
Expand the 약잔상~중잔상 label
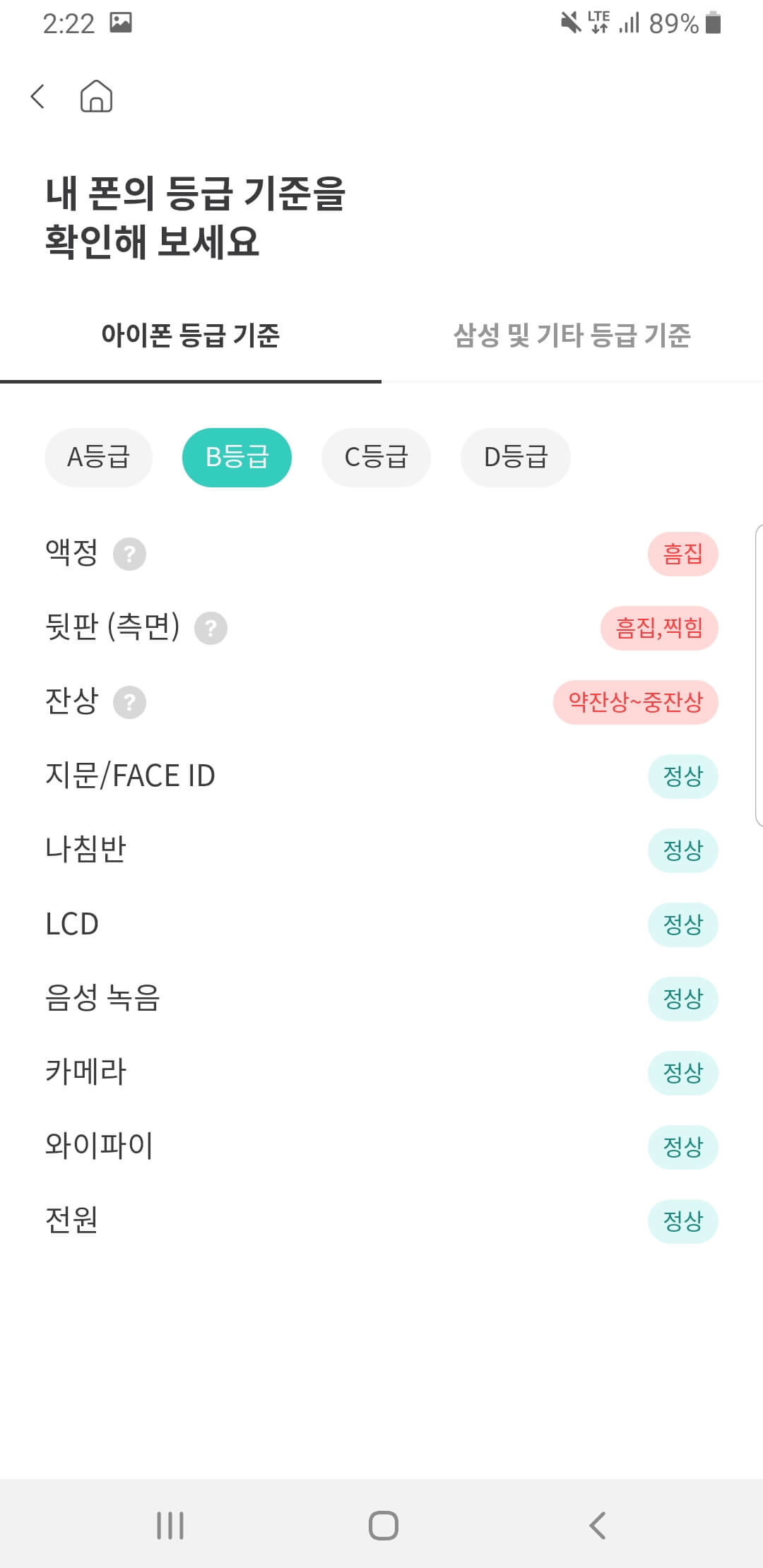pyautogui.click(x=636, y=702)
